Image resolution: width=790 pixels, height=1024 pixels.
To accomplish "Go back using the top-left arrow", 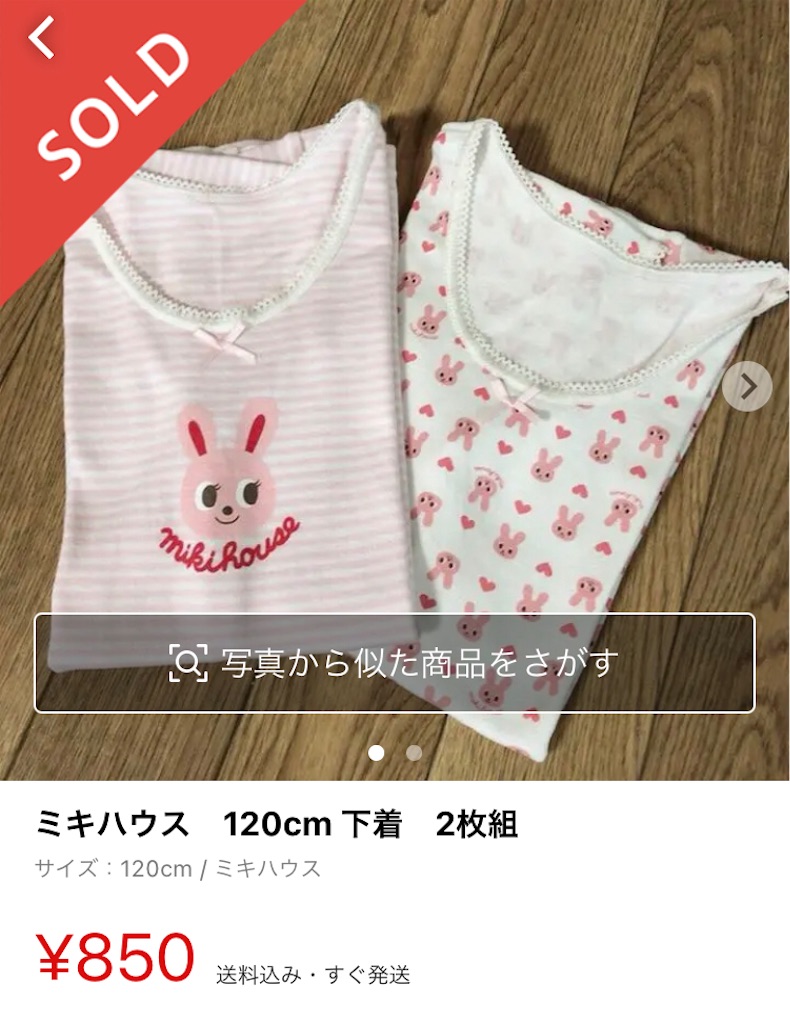I will (x=42, y=39).
